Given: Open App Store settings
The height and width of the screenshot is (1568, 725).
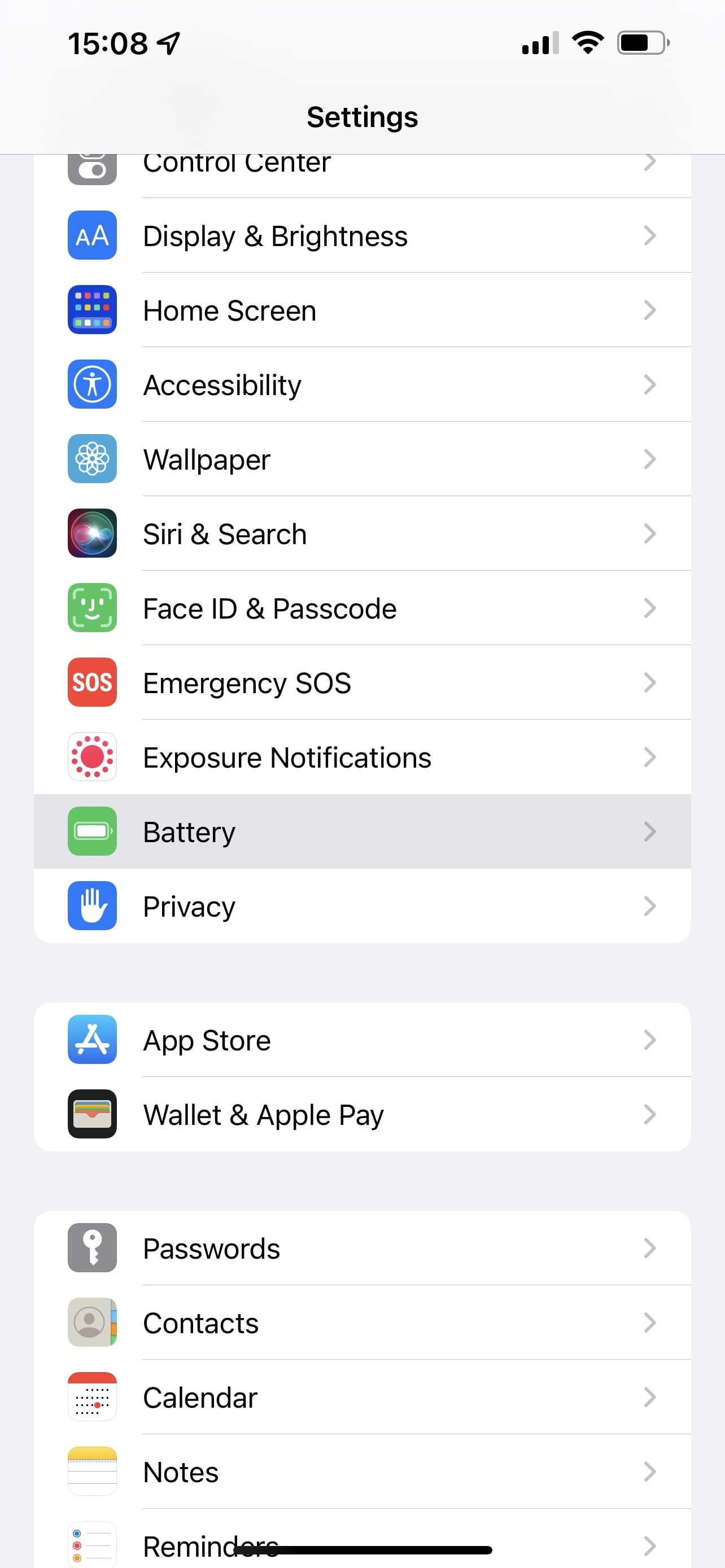Looking at the screenshot, I should pos(361,1040).
